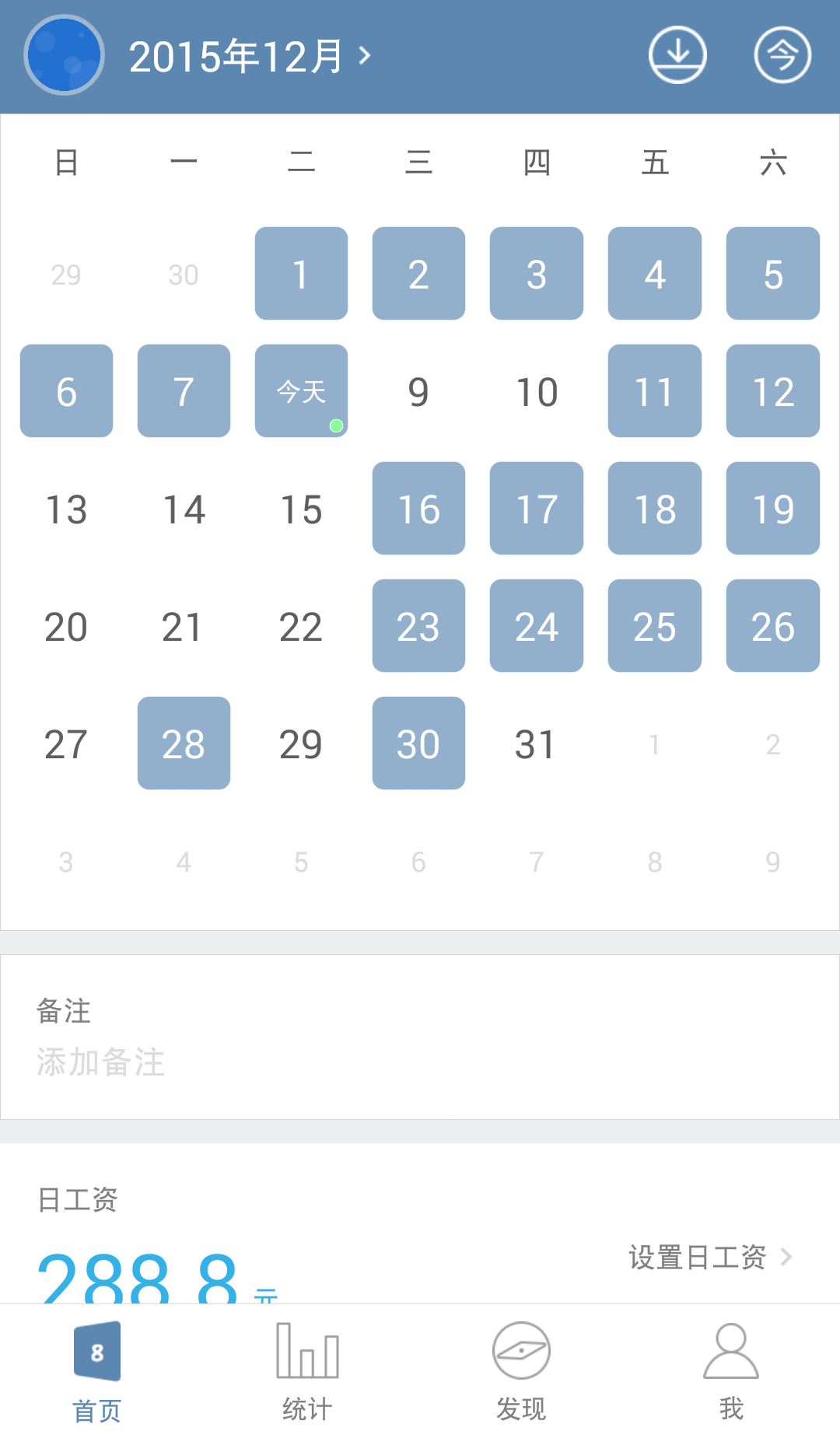Image resolution: width=840 pixels, height=1431 pixels.
Task: Choose December 15 date
Action: coord(301,509)
